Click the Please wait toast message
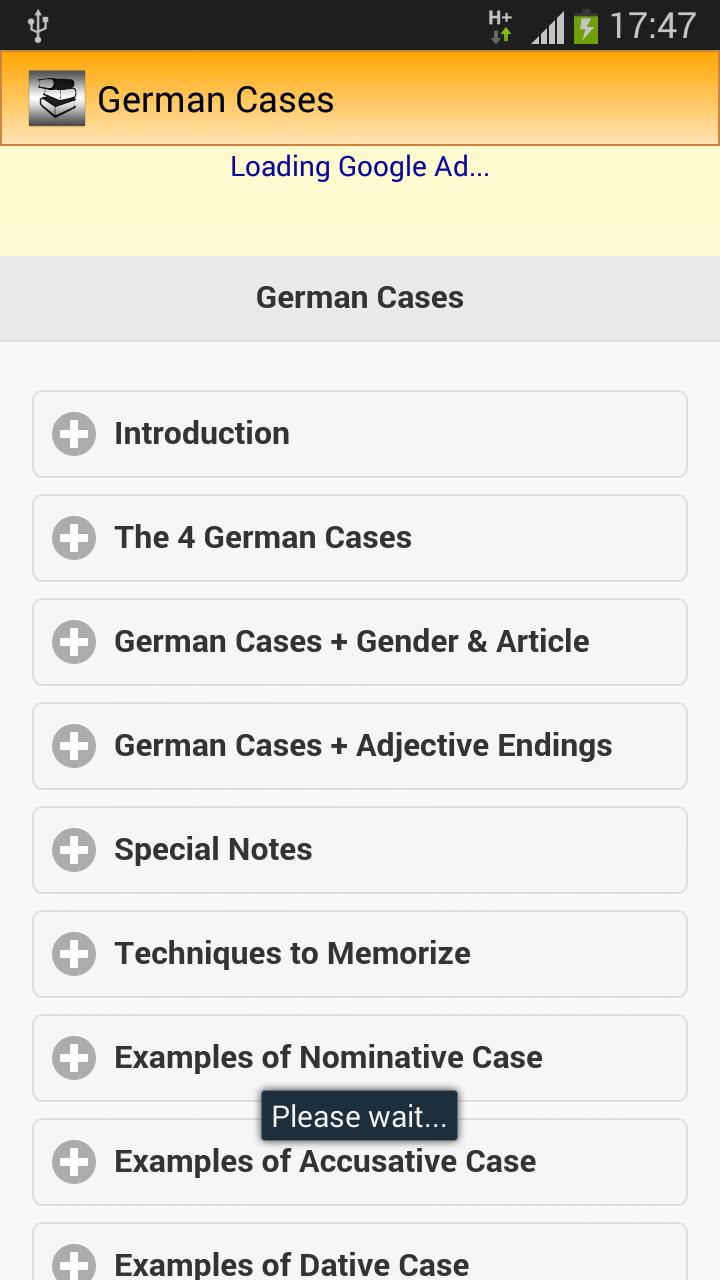Viewport: 720px width, 1280px height. click(x=359, y=1115)
